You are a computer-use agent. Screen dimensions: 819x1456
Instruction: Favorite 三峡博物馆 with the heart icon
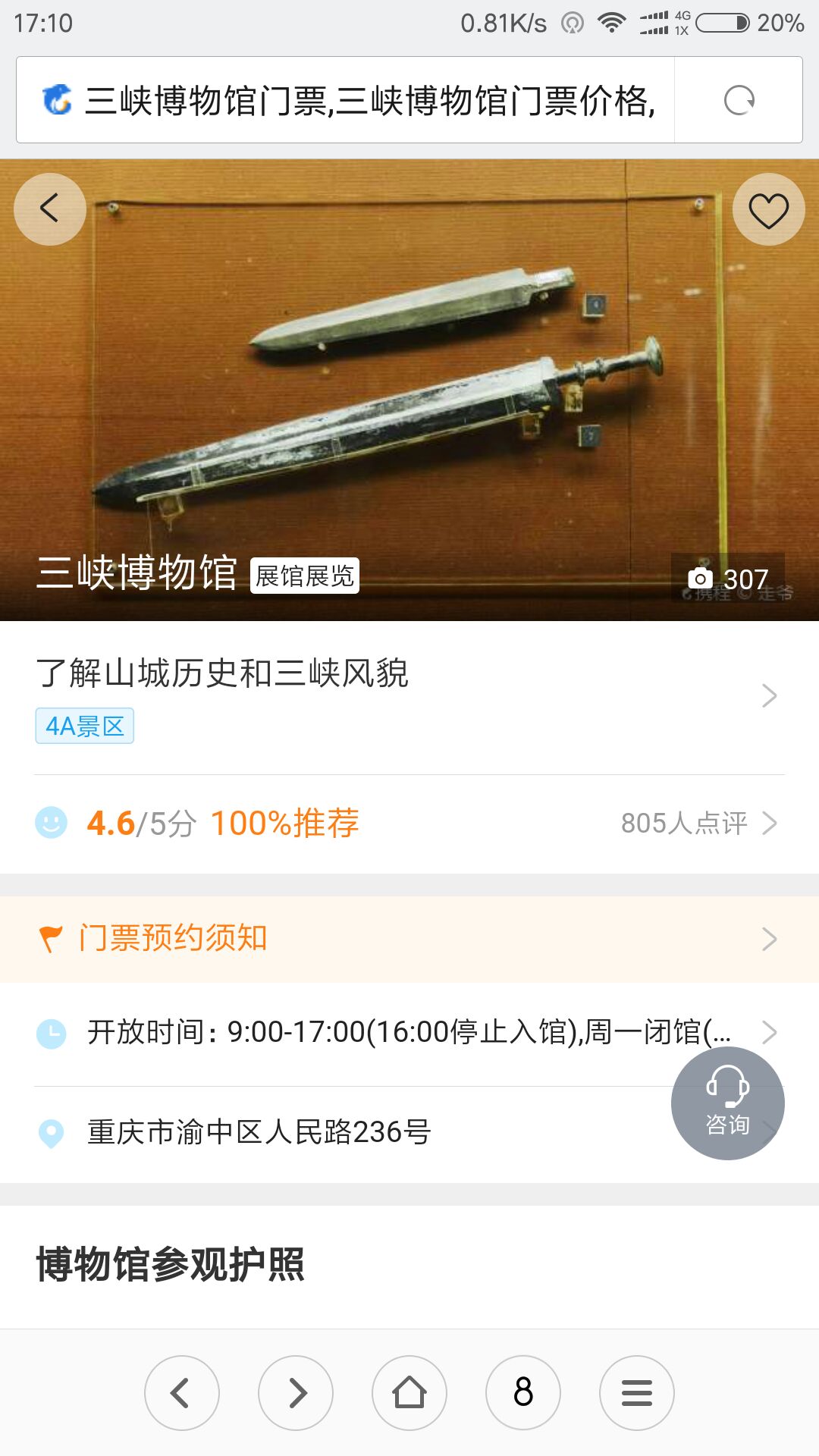click(768, 210)
